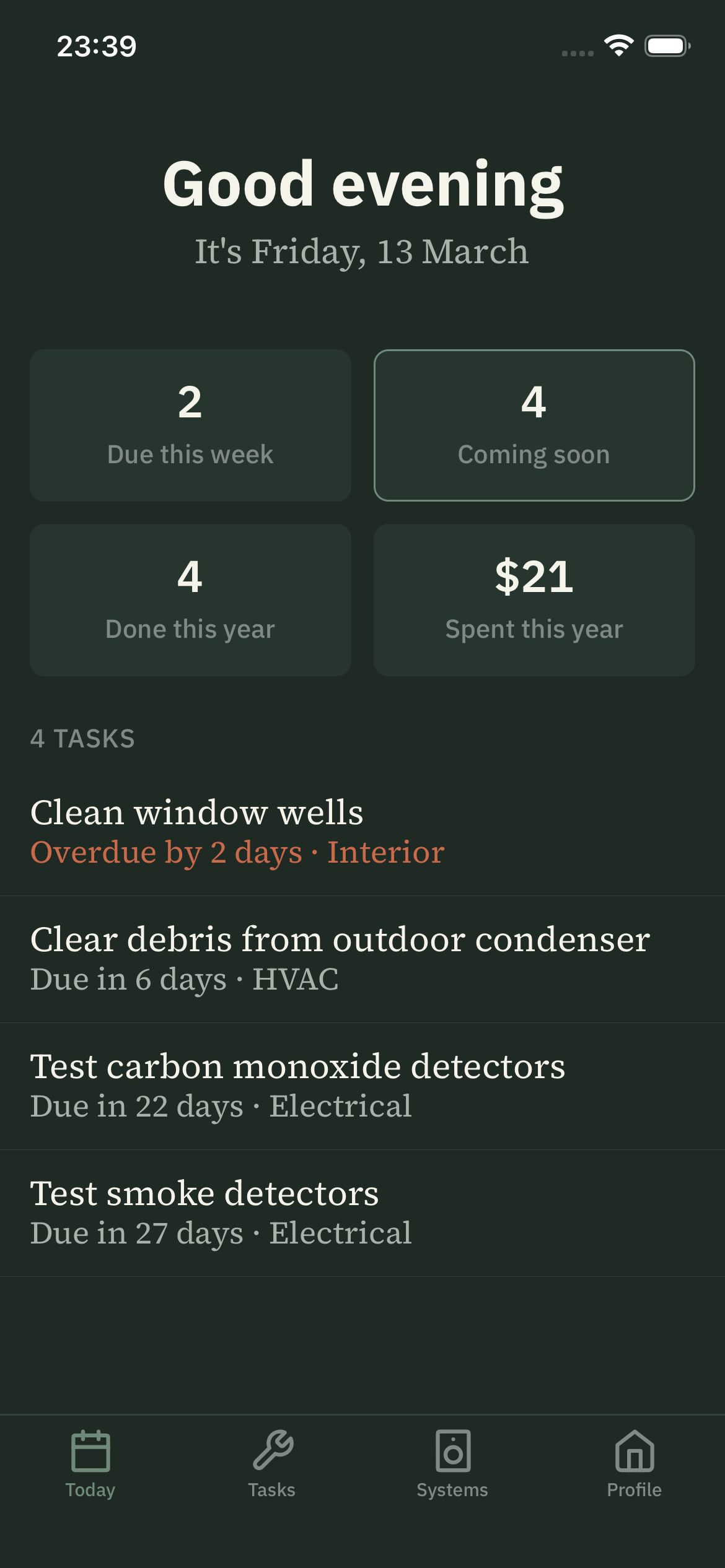Open the 'Test carbon monoxide detectors' task

pos(362,1084)
